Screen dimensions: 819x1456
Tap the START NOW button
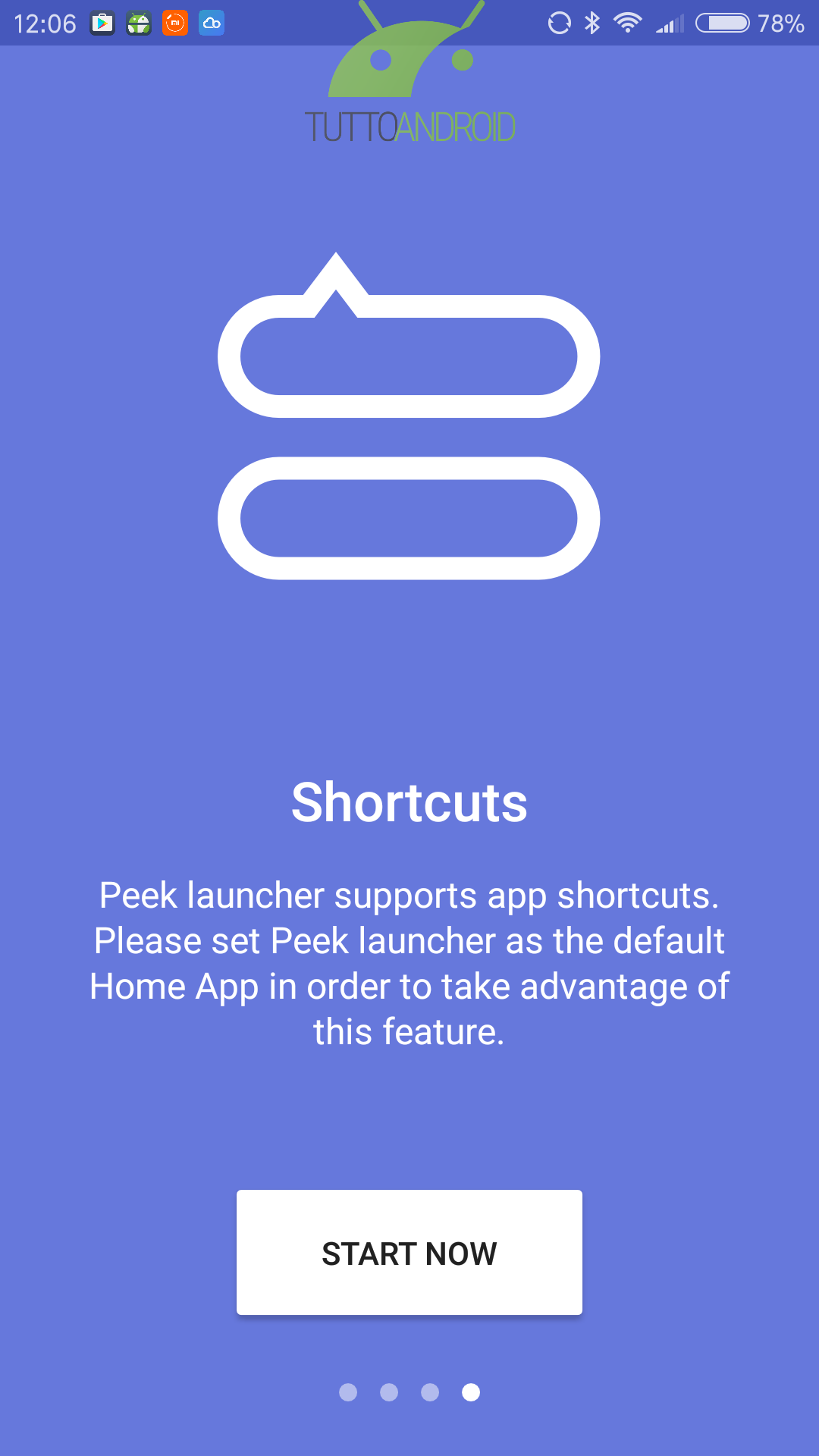pyautogui.click(x=409, y=1253)
